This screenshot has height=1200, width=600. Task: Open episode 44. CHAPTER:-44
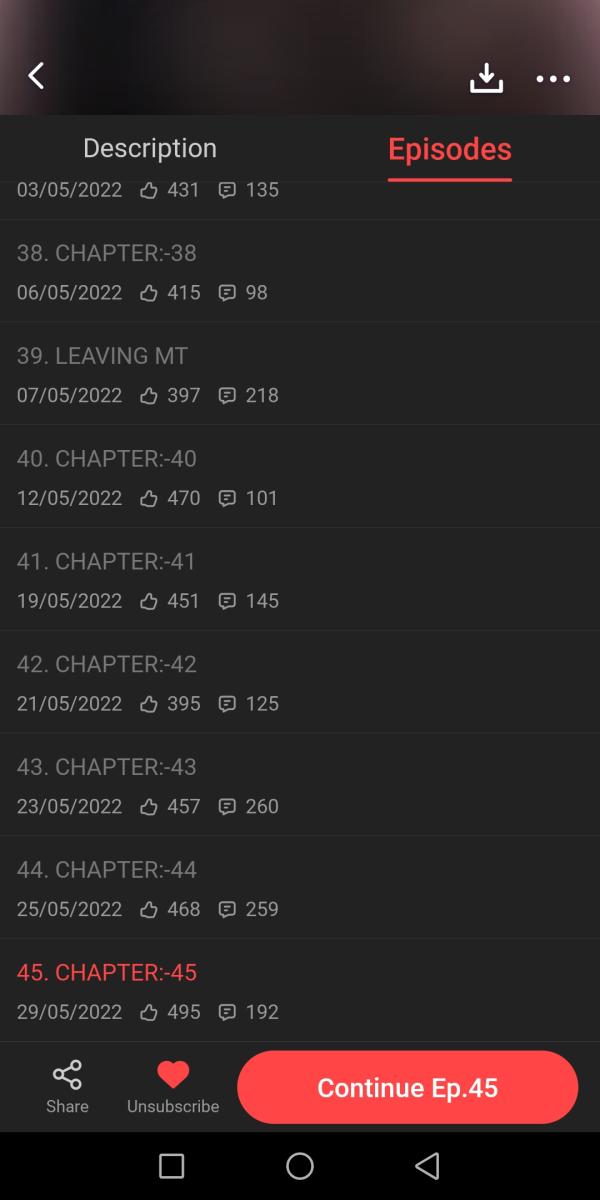pyautogui.click(x=300, y=889)
